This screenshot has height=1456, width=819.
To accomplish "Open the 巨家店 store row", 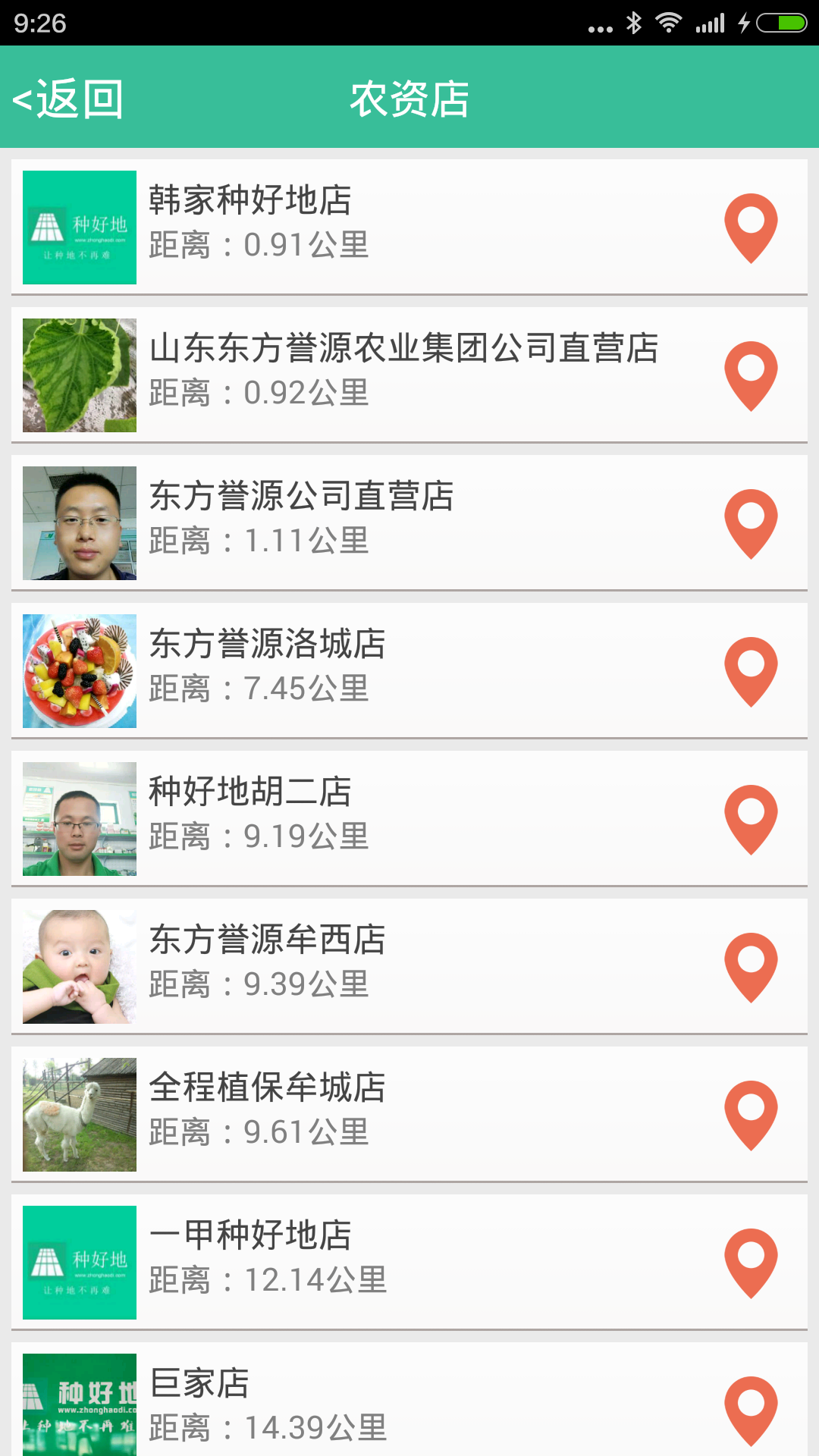I will tap(379, 1403).
